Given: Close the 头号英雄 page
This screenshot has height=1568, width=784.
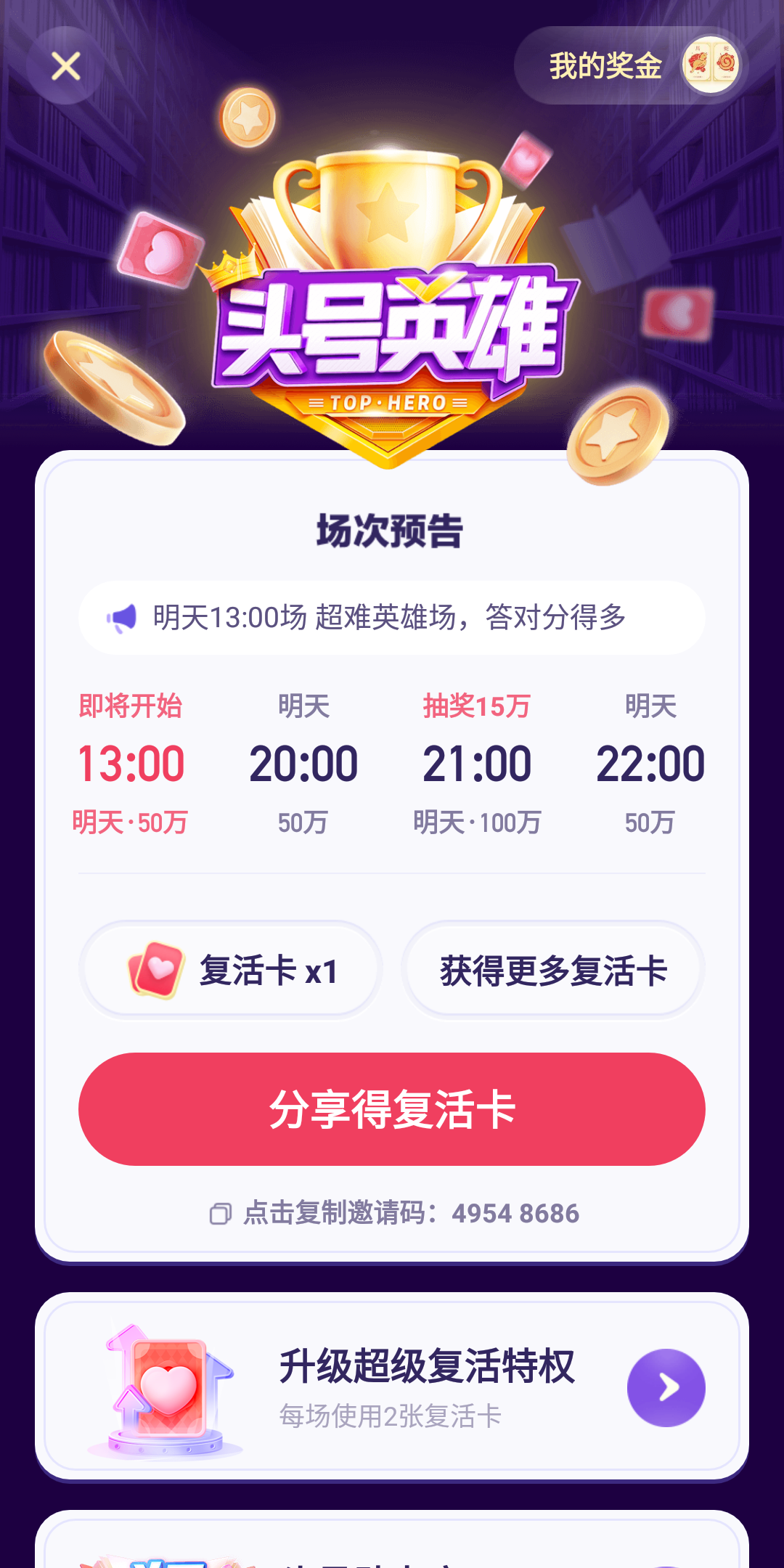Looking at the screenshot, I should pos(65,66).
